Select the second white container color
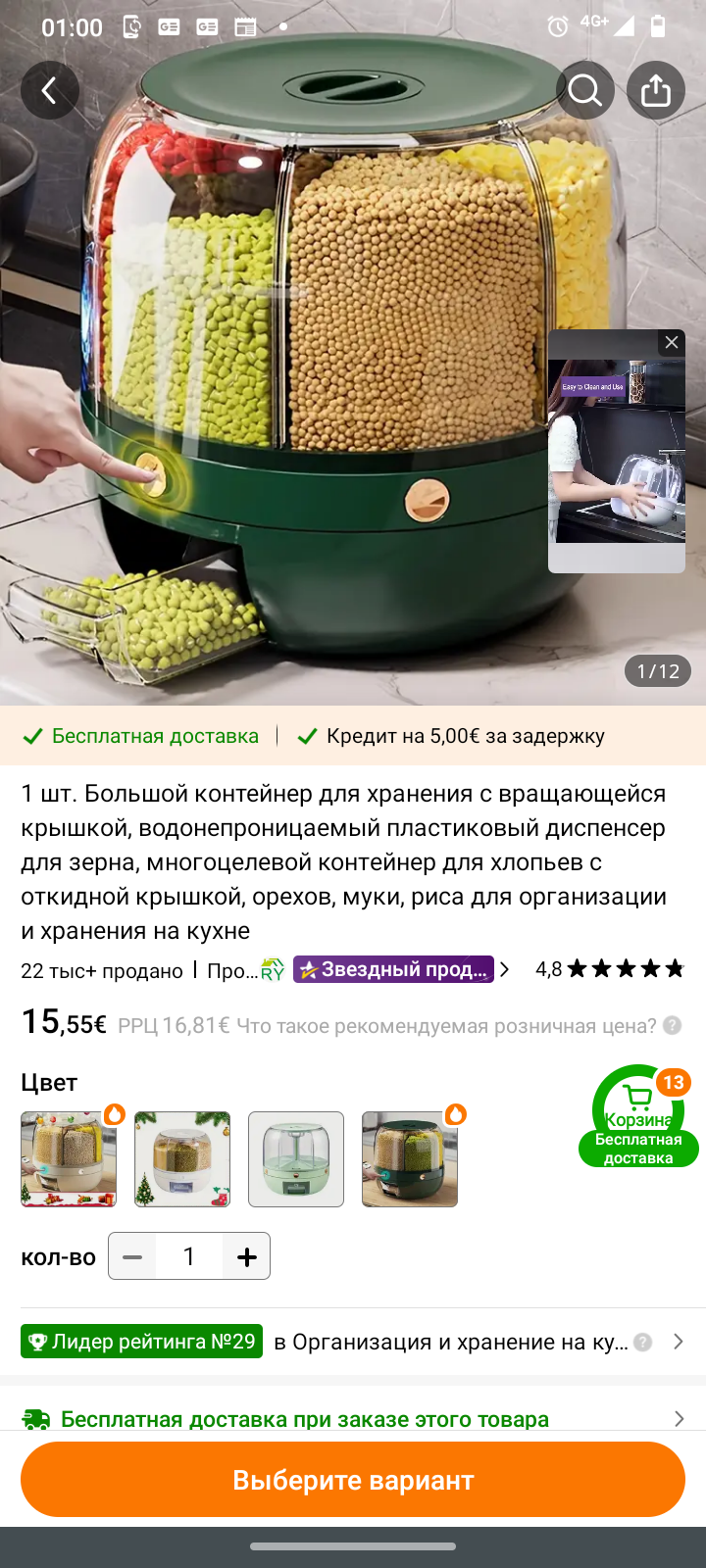The height and width of the screenshot is (1568, 706). point(182,1158)
